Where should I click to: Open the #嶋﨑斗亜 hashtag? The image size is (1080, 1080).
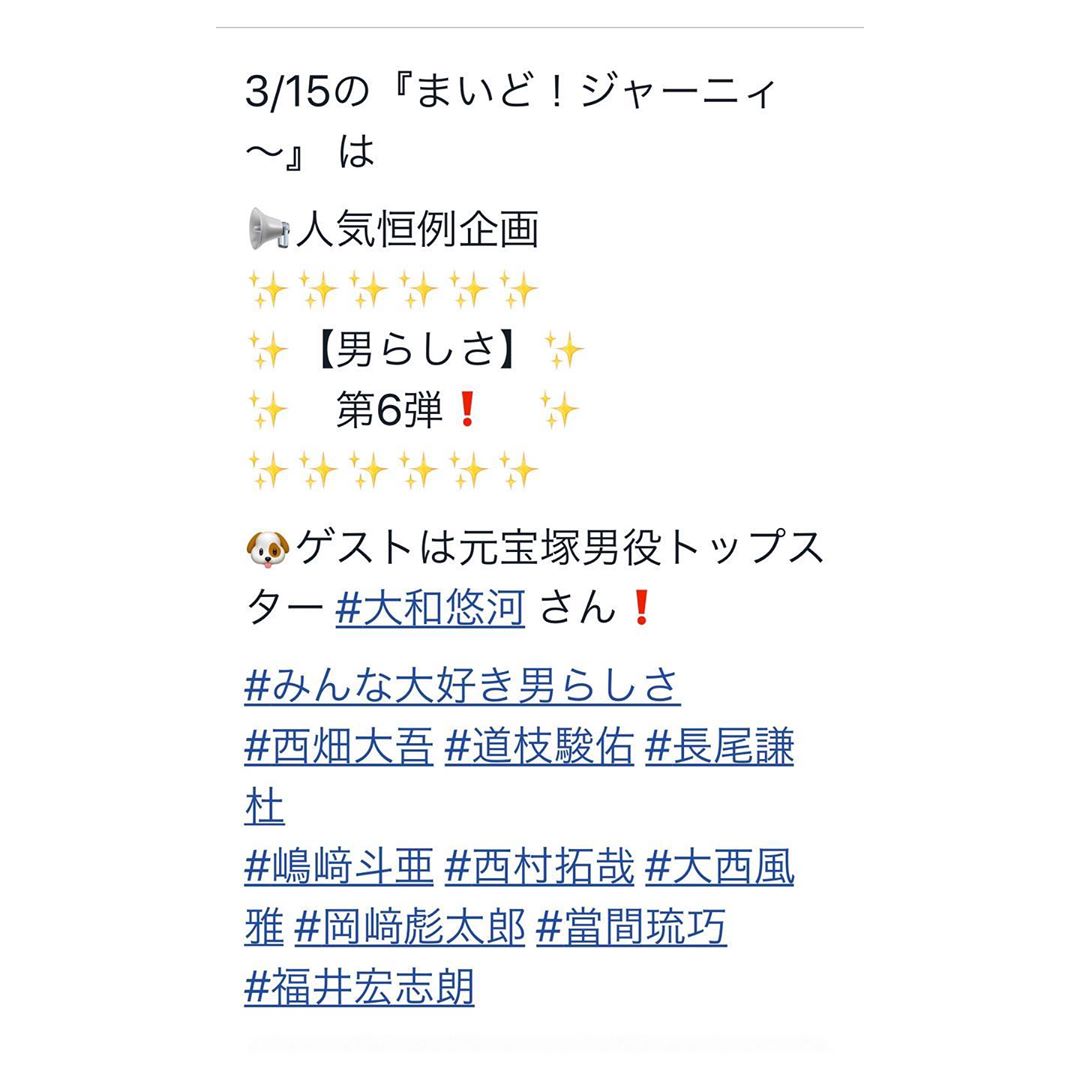click(339, 868)
